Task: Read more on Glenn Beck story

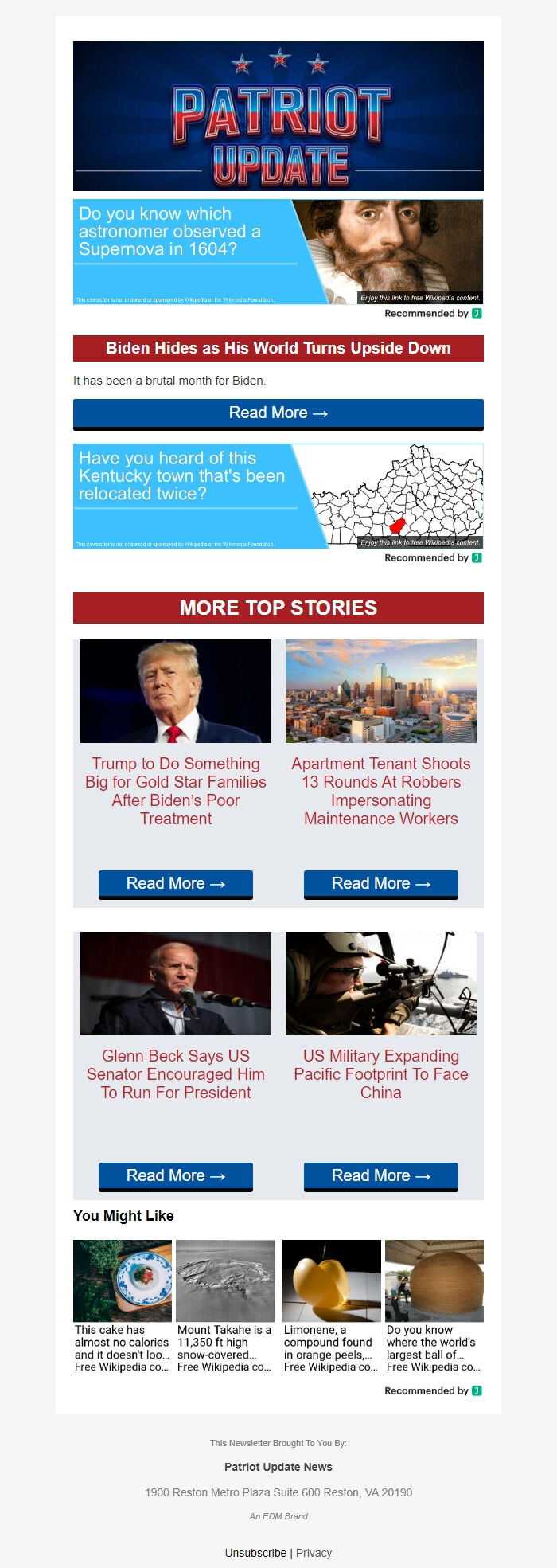Action: point(176,1175)
